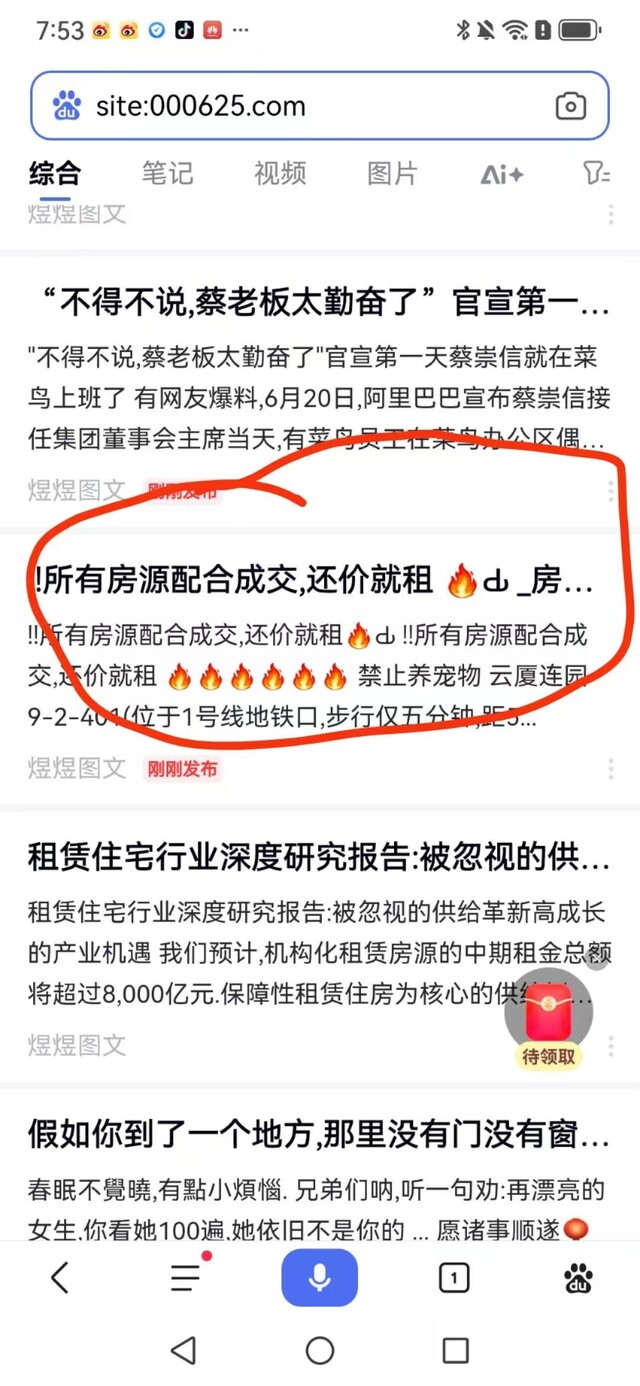Tap the search box showing site:000625.com
Screen dimensions: 640x1386
point(319,105)
